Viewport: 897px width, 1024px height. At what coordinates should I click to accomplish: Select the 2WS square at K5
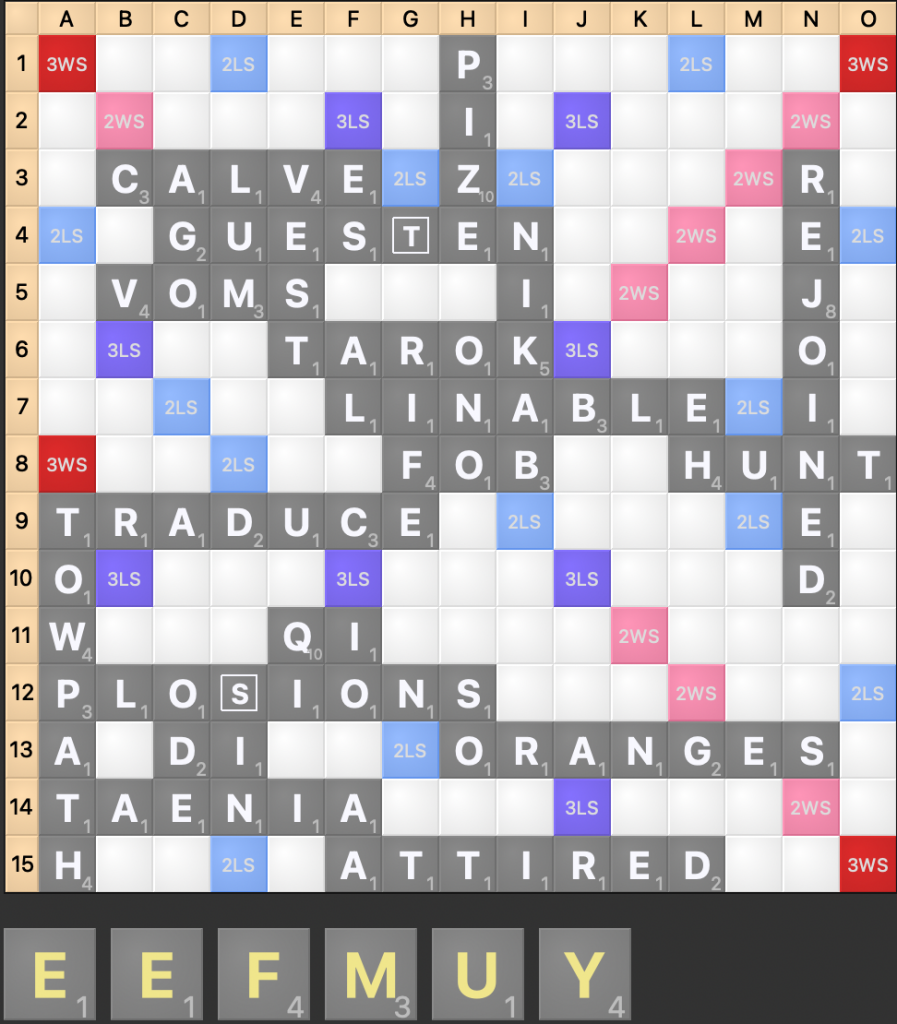[x=638, y=293]
